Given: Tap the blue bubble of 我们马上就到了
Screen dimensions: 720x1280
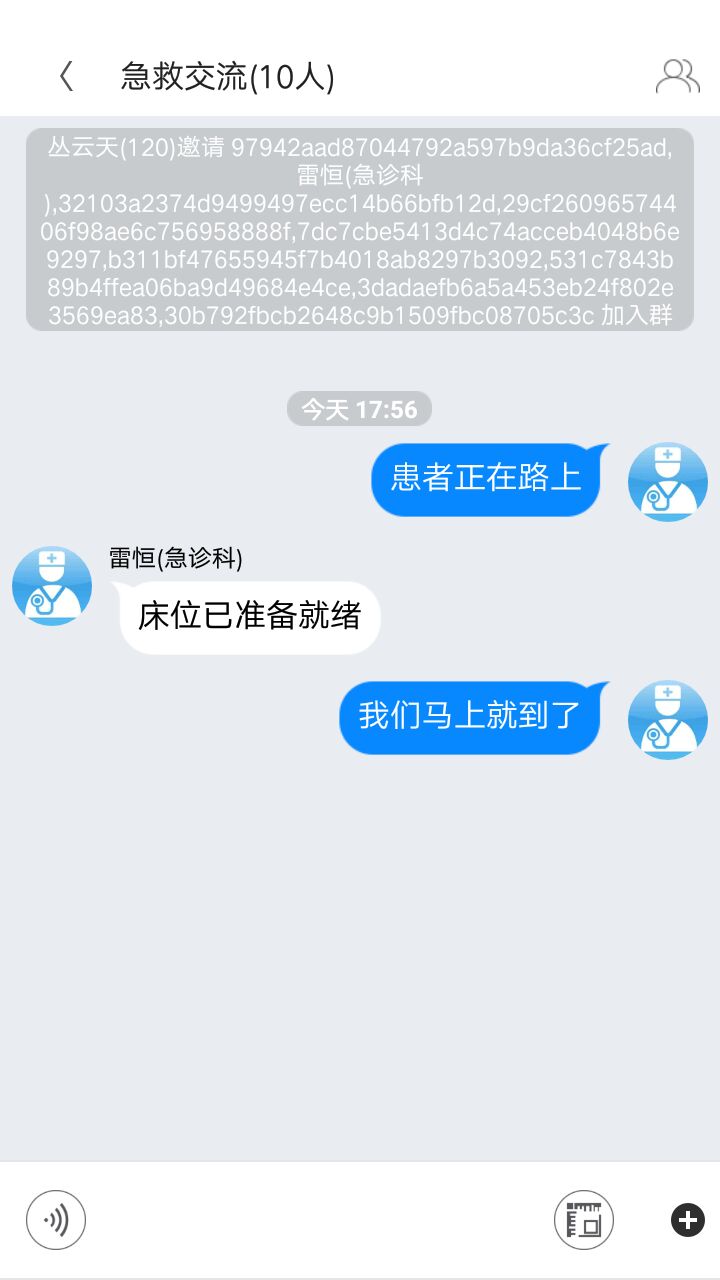Looking at the screenshot, I should (470, 718).
